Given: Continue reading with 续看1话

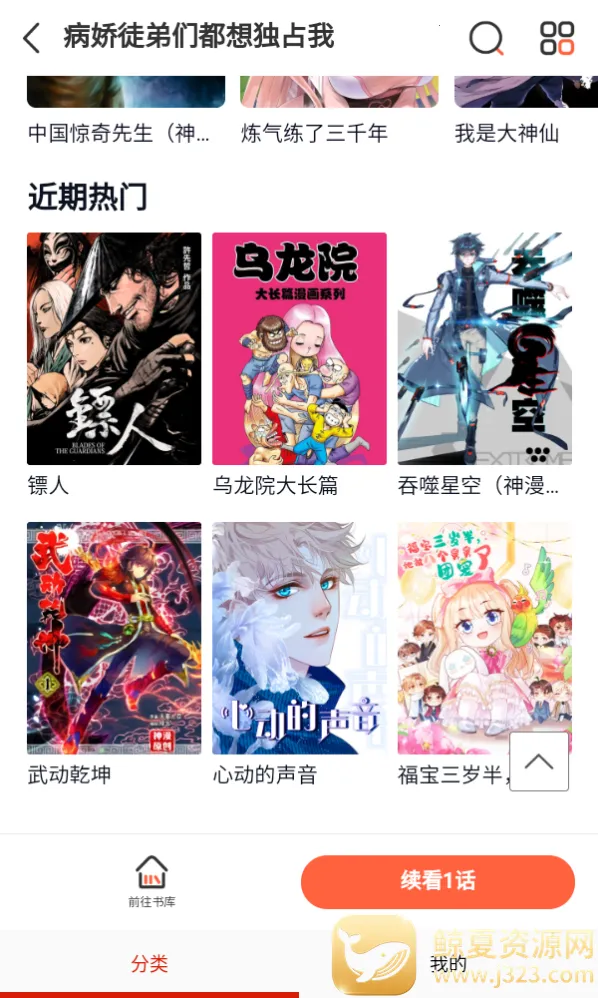Looking at the screenshot, I should 438,882.
